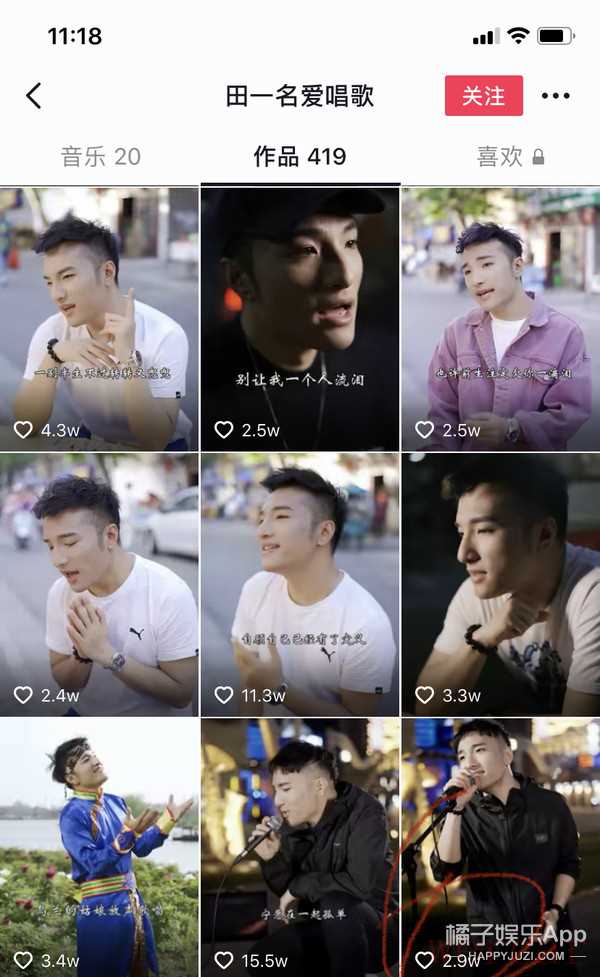Open the blue costume video with 3.4w likes
600x977 pixels.
pos(99,848)
